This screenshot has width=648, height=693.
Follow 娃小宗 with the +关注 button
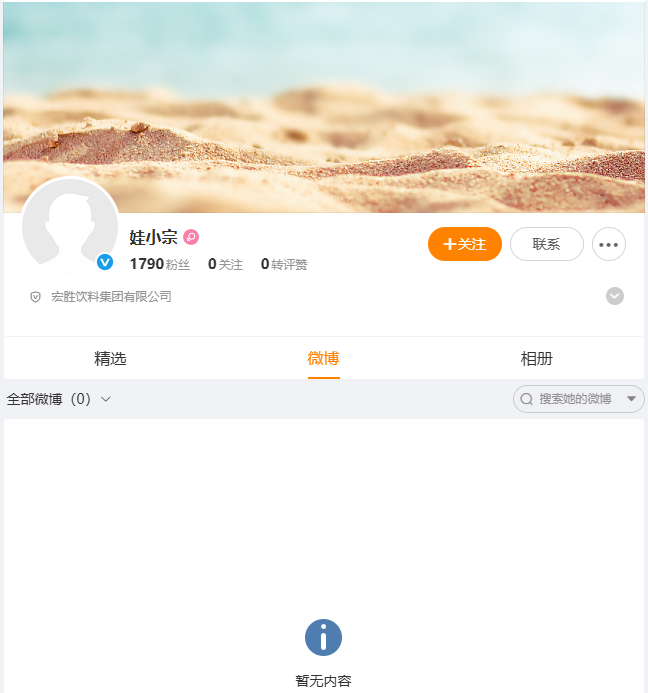coord(464,244)
